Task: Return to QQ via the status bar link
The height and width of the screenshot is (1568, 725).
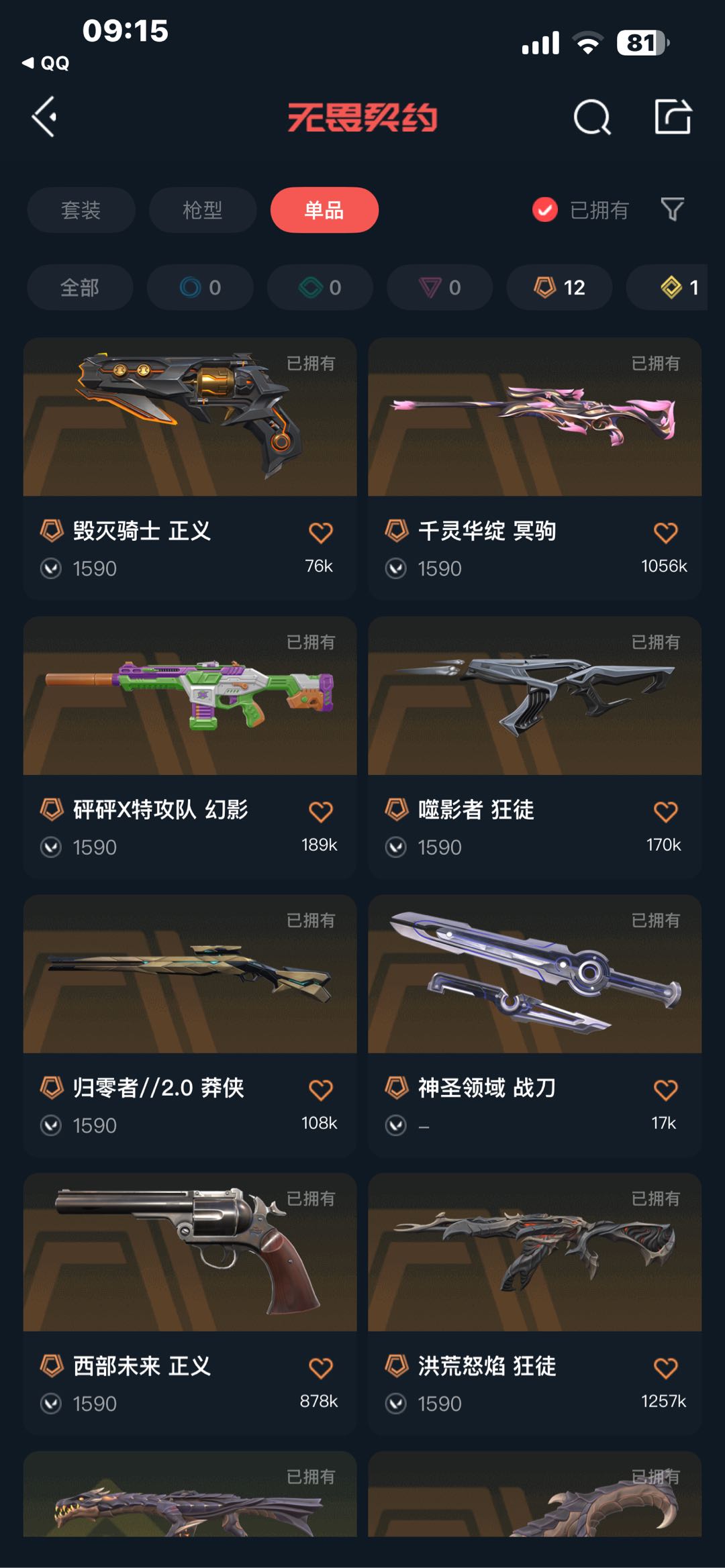Action: click(46, 63)
